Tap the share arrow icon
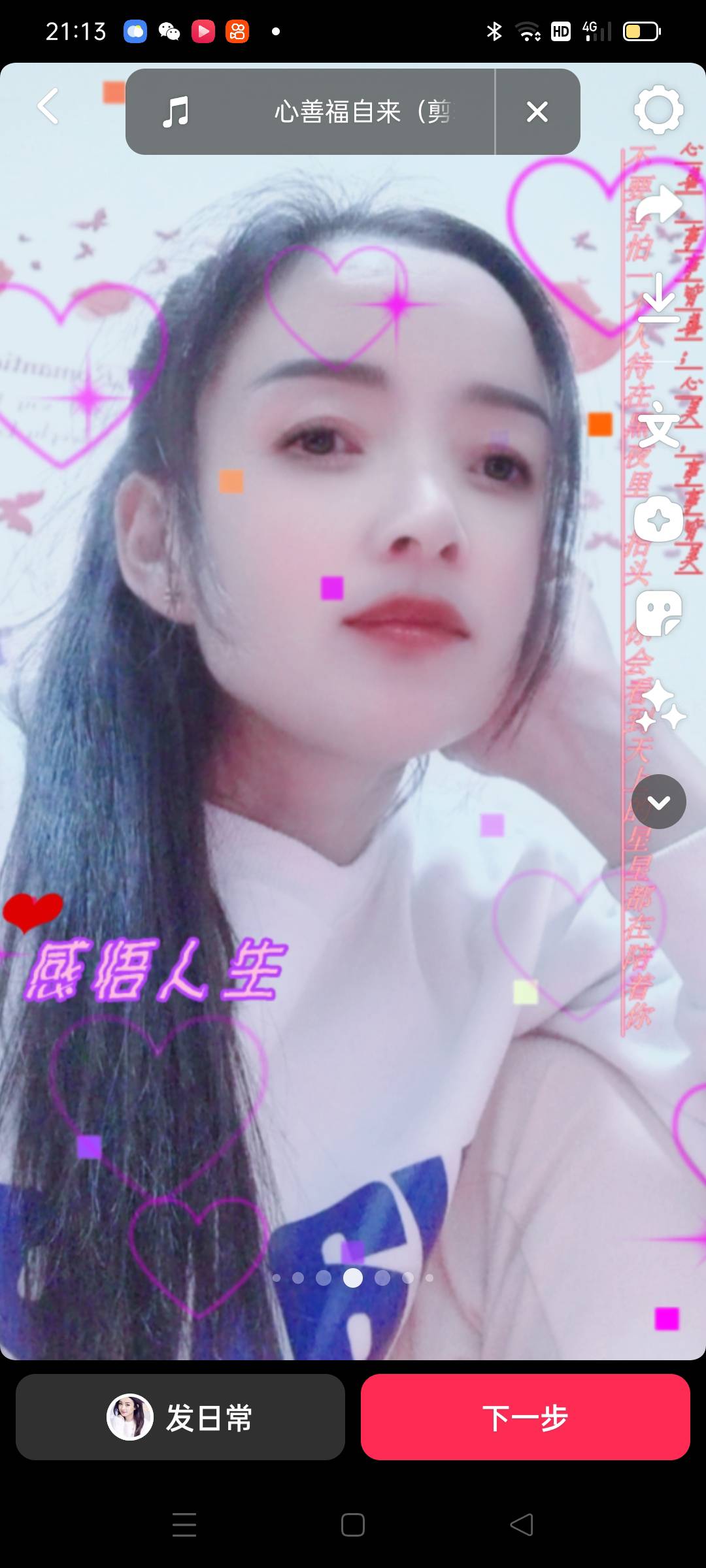Screen dimensions: 706x1568 658,205
